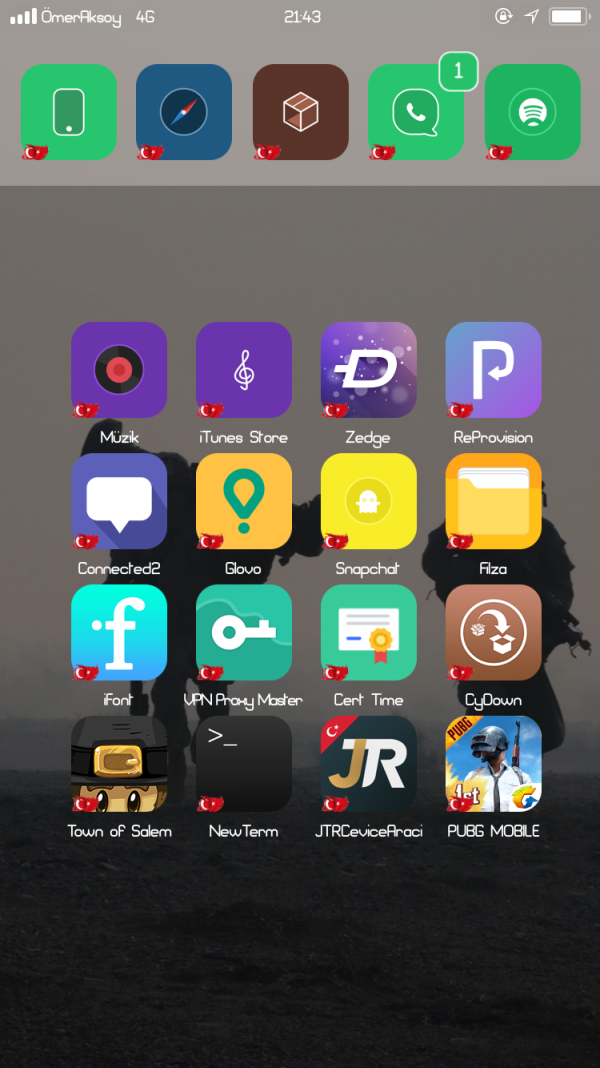
Task: Launch CyDown
Action: pos(493,631)
